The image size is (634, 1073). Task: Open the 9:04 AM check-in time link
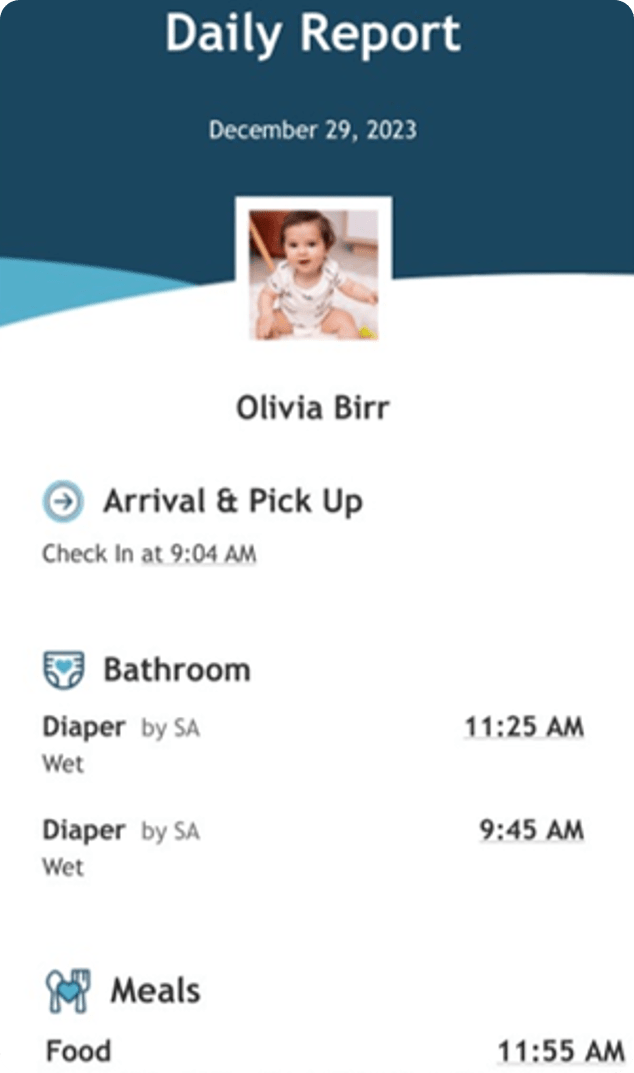(x=198, y=554)
